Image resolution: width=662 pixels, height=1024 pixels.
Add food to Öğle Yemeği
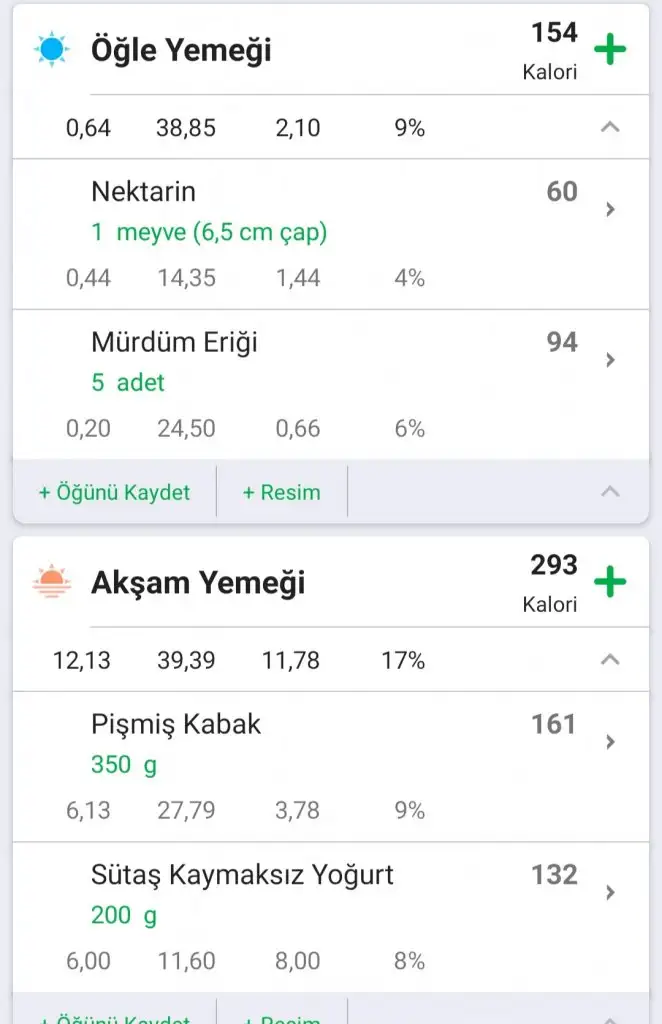(610, 50)
